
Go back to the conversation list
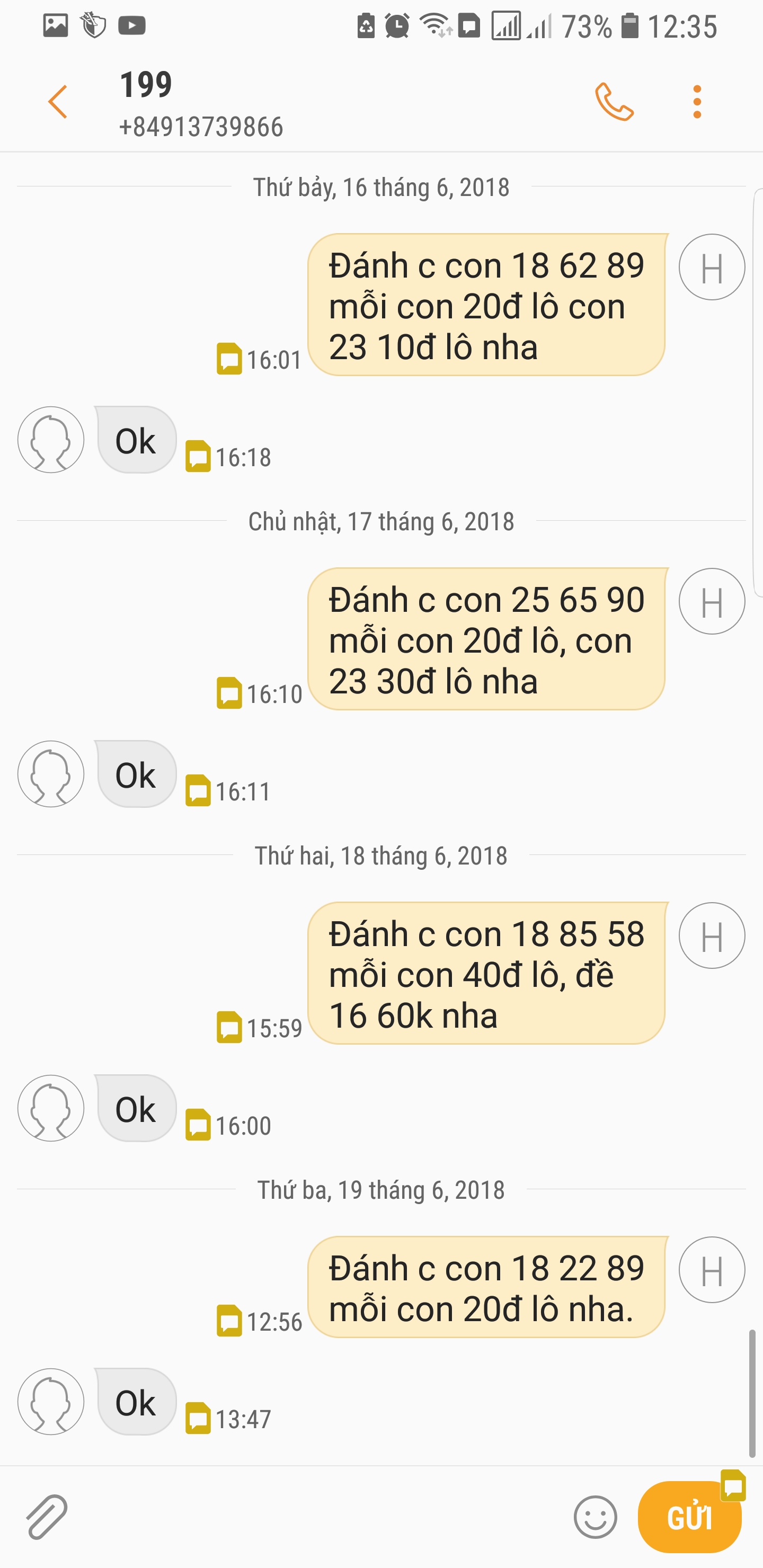(58, 102)
